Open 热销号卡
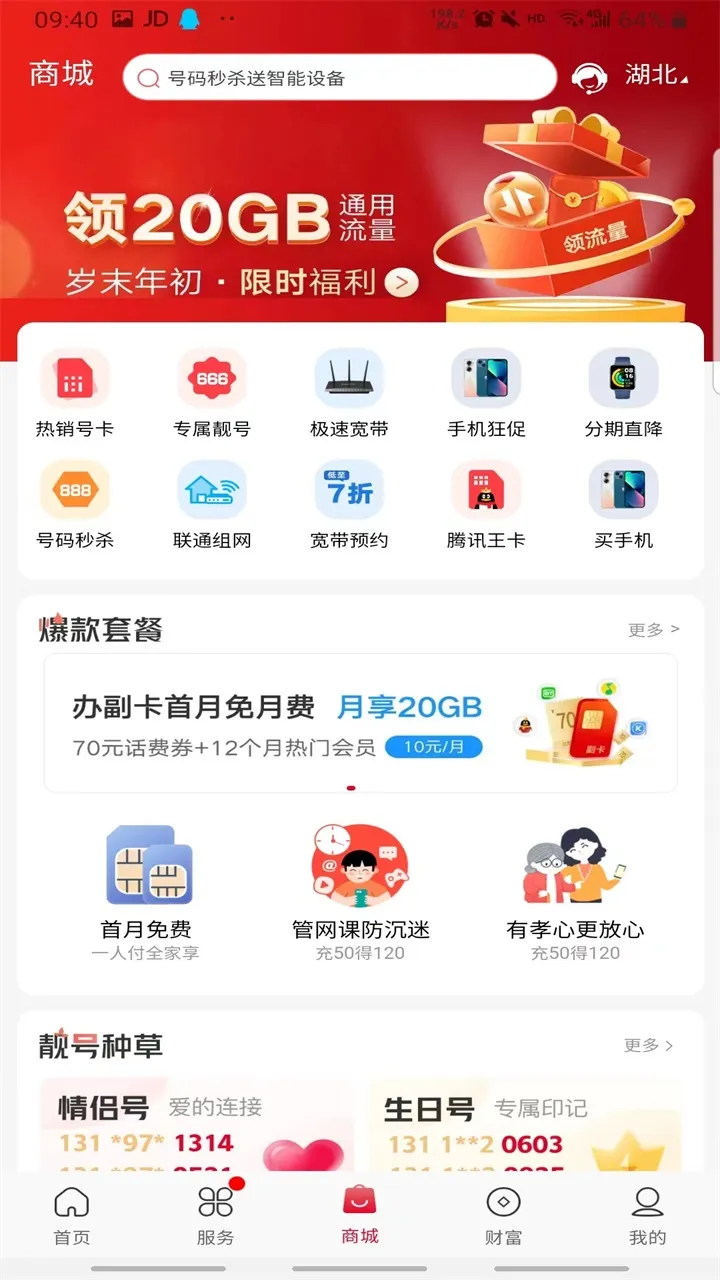This screenshot has height=1280, width=720. click(x=75, y=394)
